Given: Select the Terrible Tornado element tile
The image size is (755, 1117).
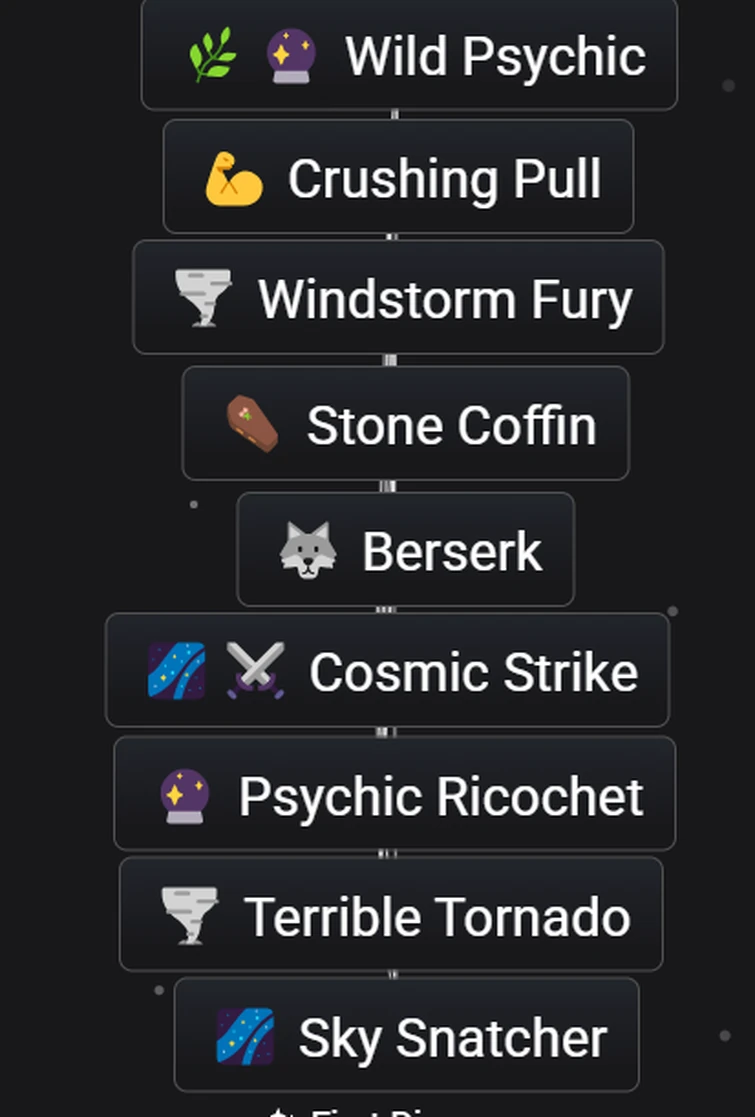Looking at the screenshot, I should pos(390,914).
